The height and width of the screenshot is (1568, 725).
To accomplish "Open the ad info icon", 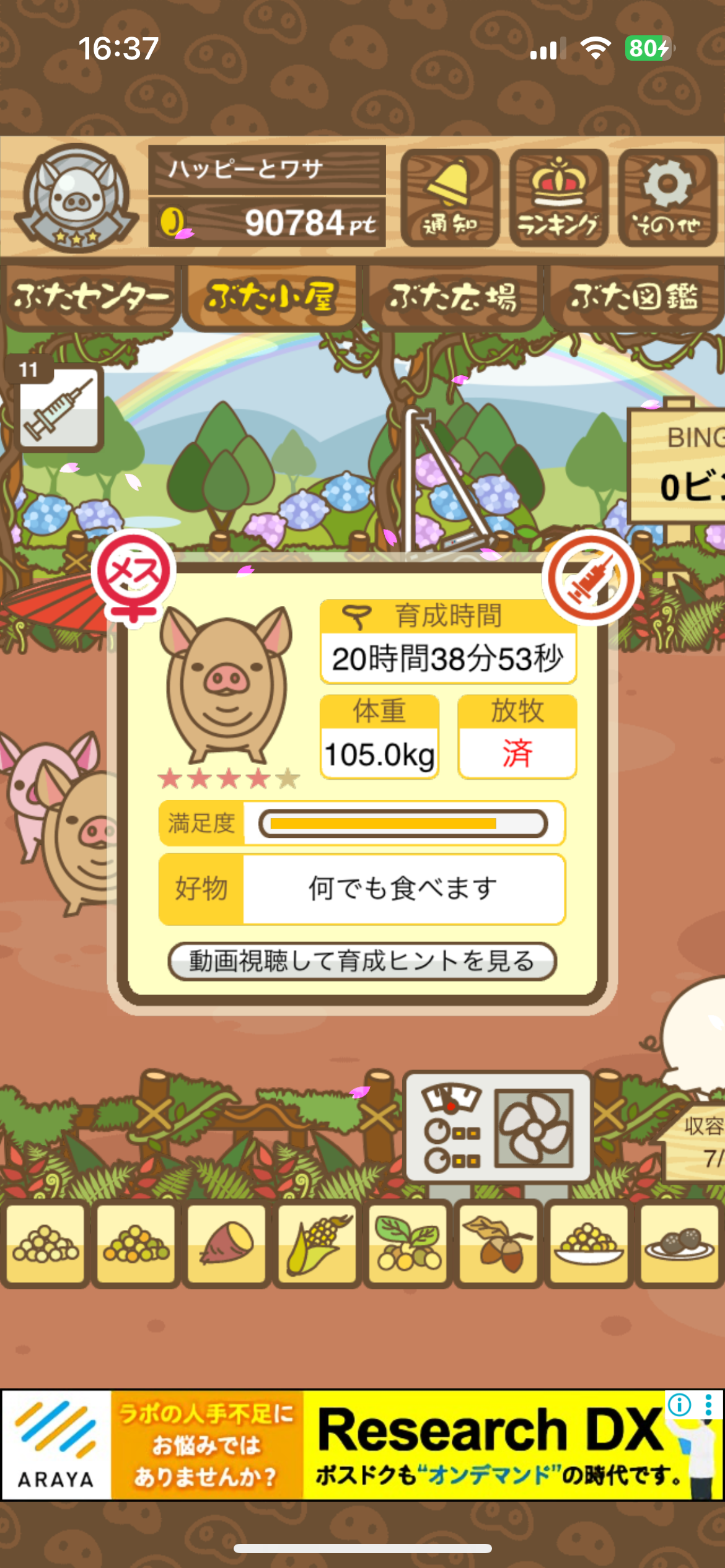I will coord(680,1404).
